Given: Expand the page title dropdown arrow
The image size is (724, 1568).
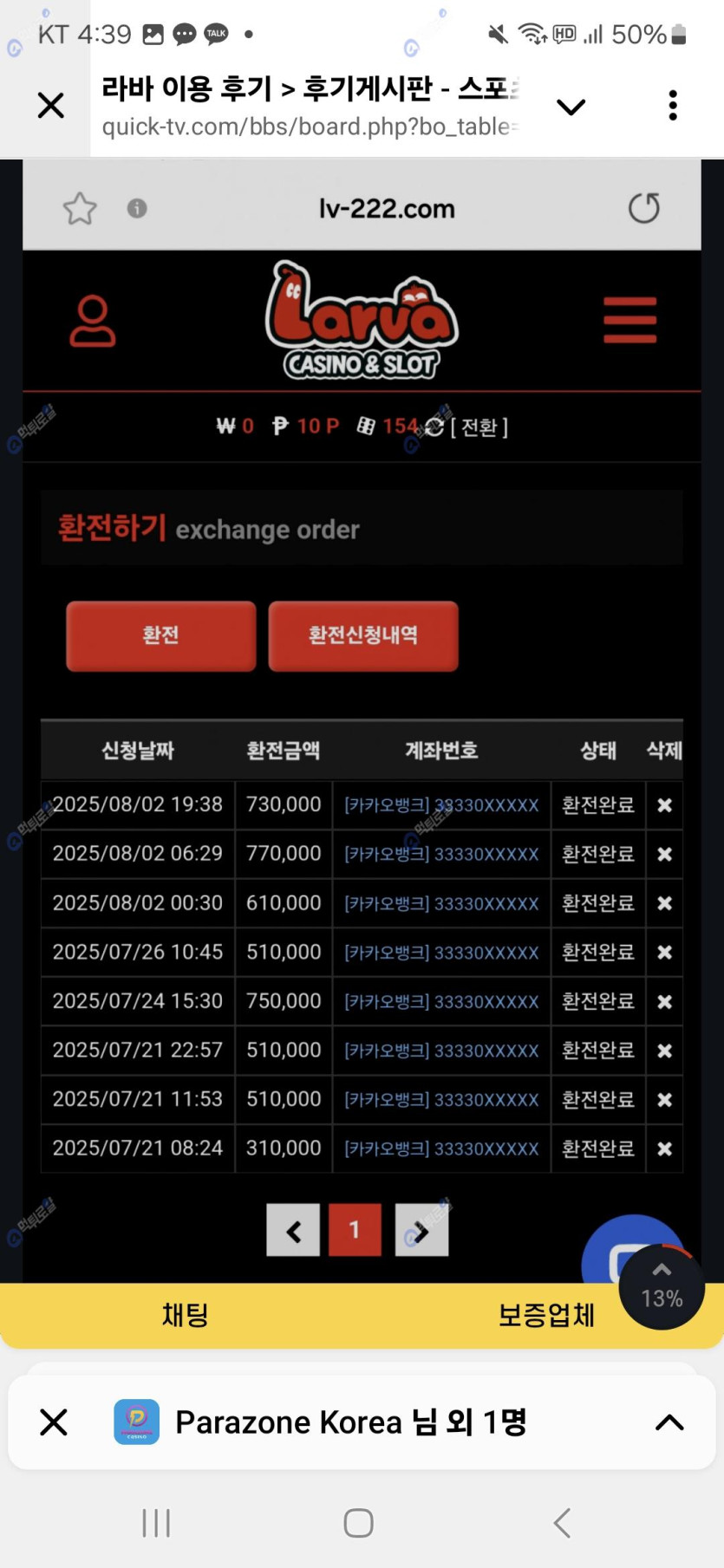Looking at the screenshot, I should (571, 107).
